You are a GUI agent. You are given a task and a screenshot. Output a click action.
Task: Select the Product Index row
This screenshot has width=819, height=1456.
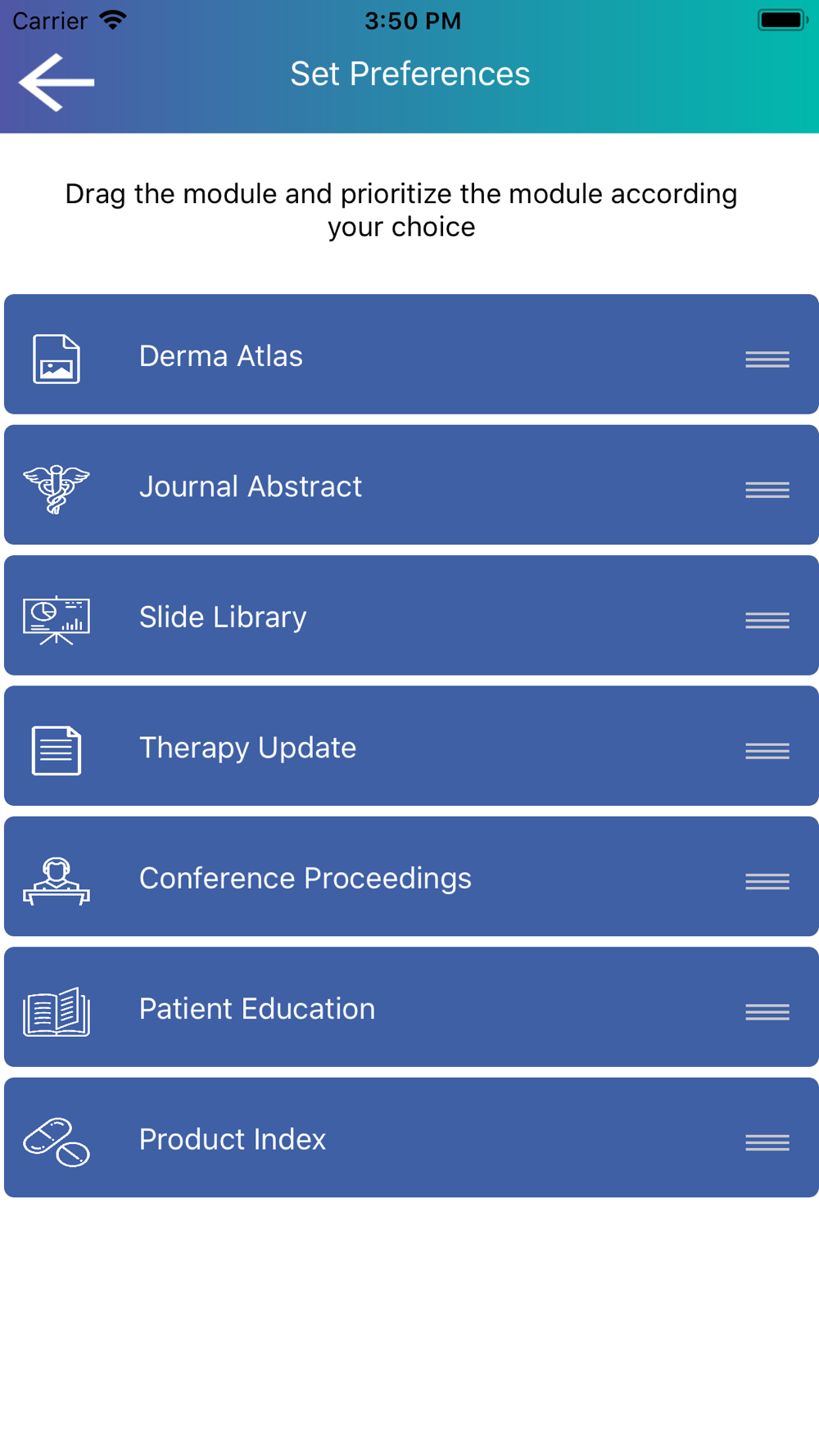coord(411,1137)
